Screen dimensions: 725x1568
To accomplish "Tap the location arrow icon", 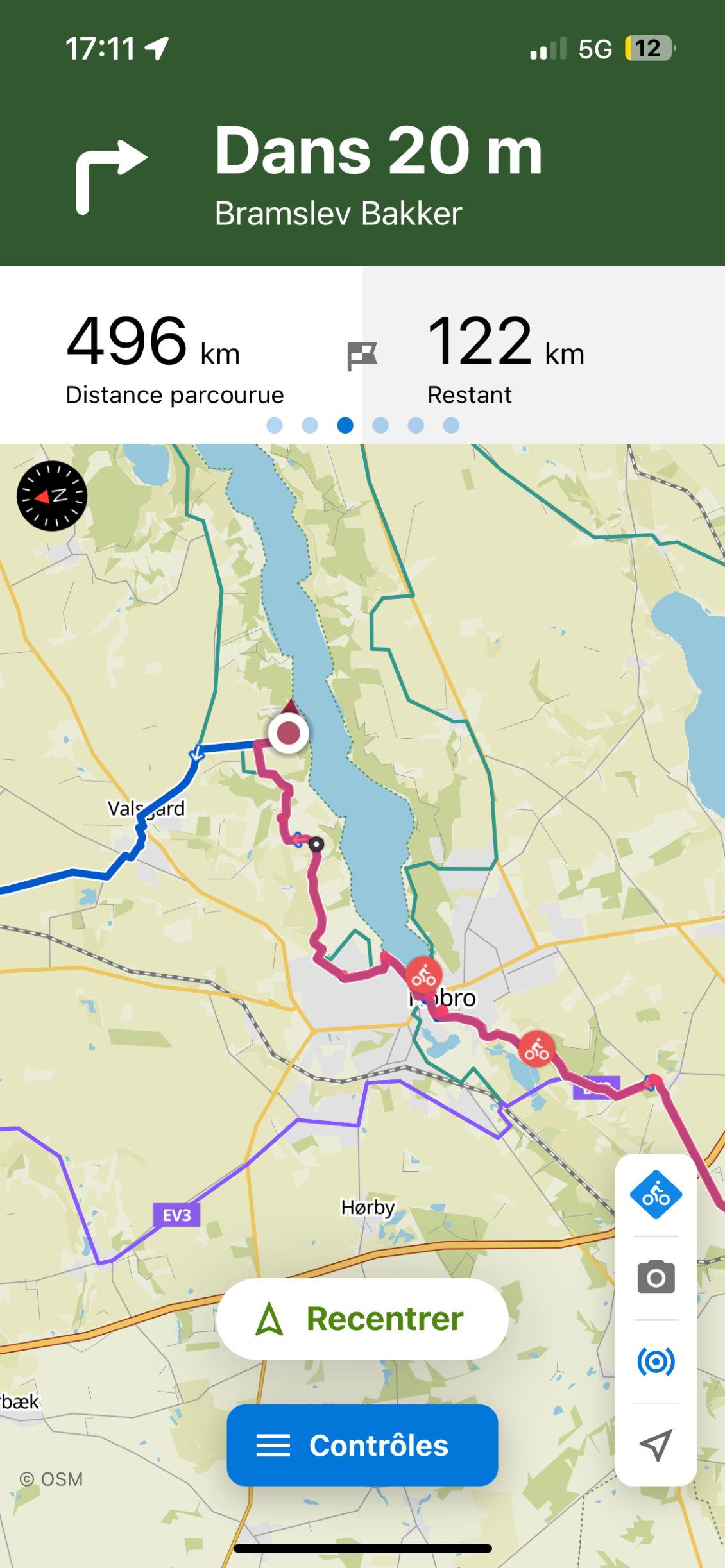I will pyautogui.click(x=656, y=1444).
